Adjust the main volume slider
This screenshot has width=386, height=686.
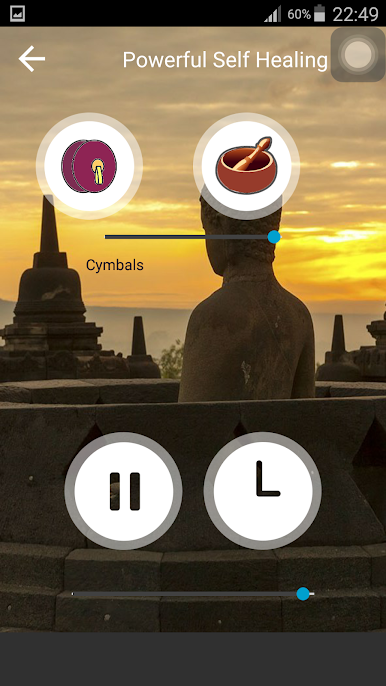(193, 594)
